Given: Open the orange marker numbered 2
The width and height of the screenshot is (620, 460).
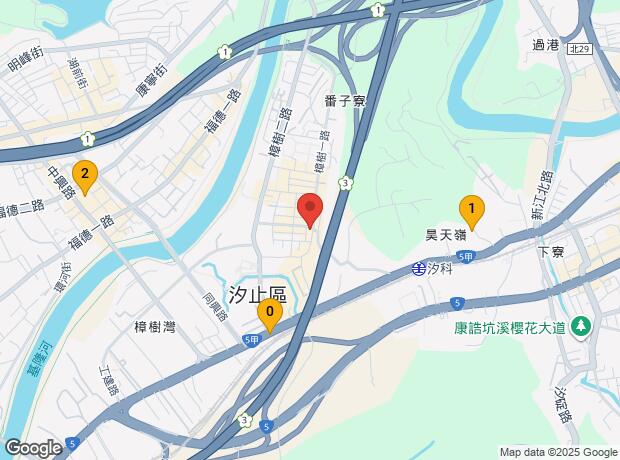Looking at the screenshot, I should point(85,177).
